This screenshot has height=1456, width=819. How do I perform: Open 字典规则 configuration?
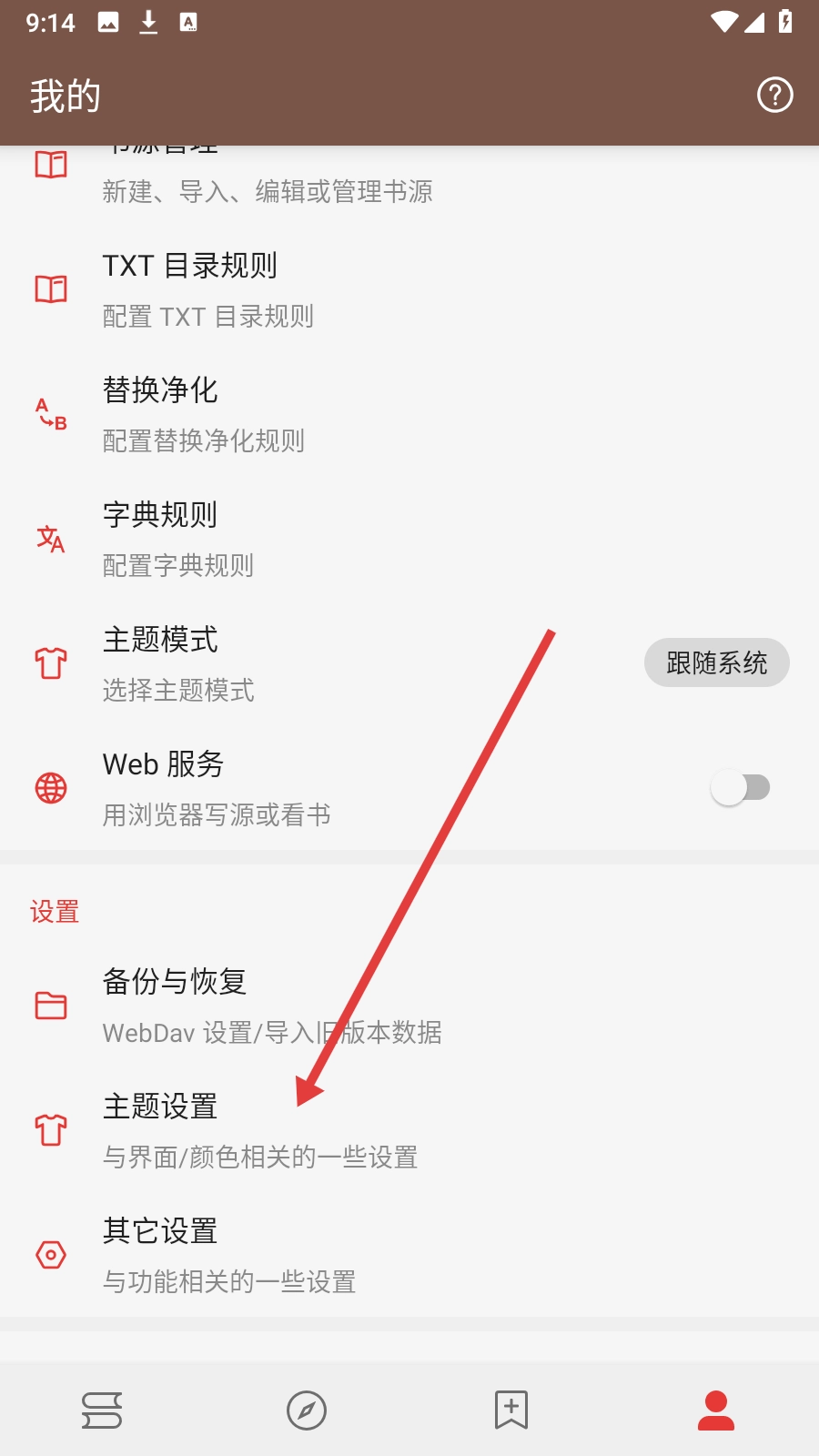point(273,539)
